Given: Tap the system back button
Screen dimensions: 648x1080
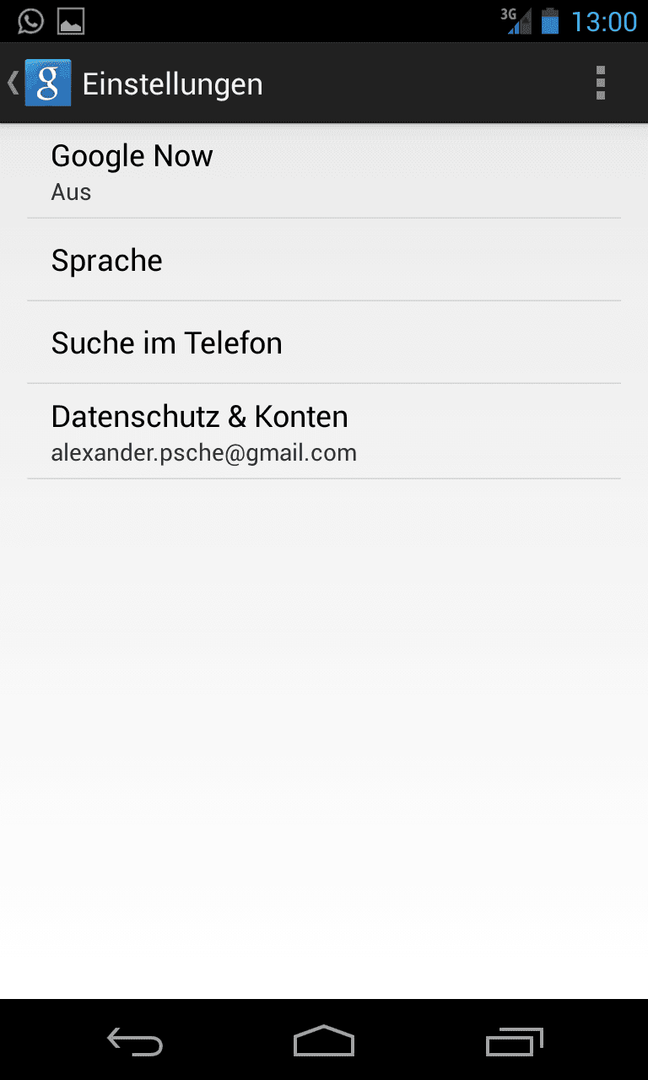Looking at the screenshot, I should pos(135,1041).
